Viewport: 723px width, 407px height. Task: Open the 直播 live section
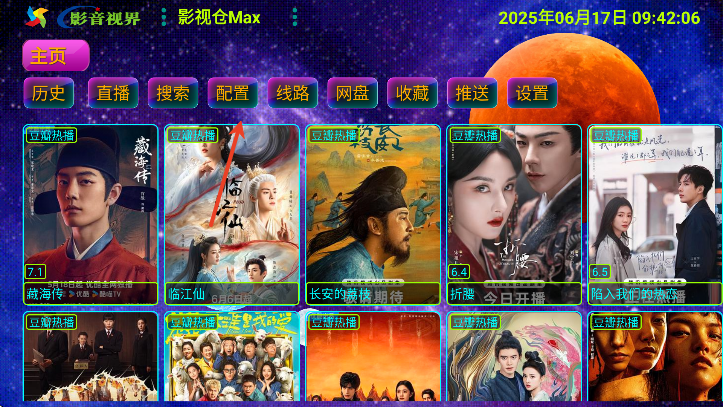coord(113,93)
